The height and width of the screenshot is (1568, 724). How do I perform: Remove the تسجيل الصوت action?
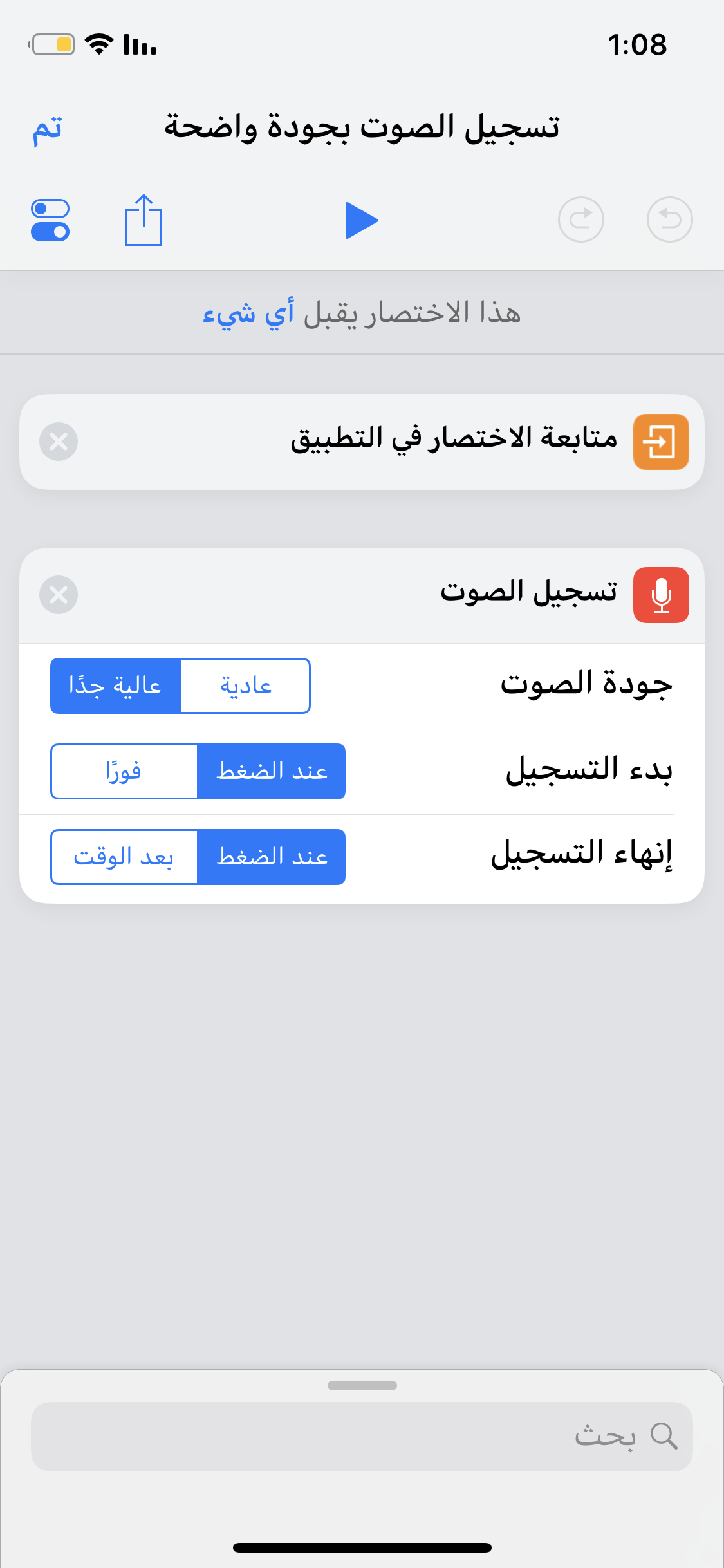(x=59, y=595)
